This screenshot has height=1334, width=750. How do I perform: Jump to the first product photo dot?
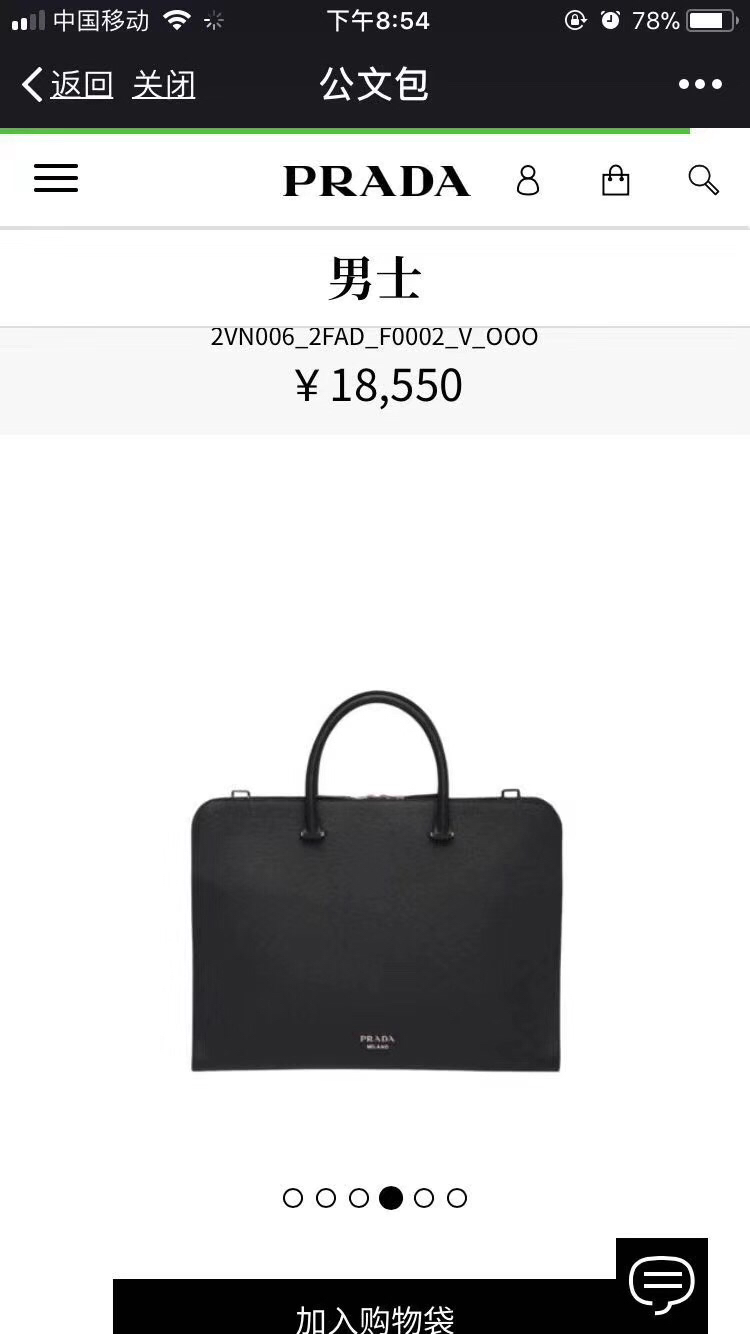(x=293, y=1198)
